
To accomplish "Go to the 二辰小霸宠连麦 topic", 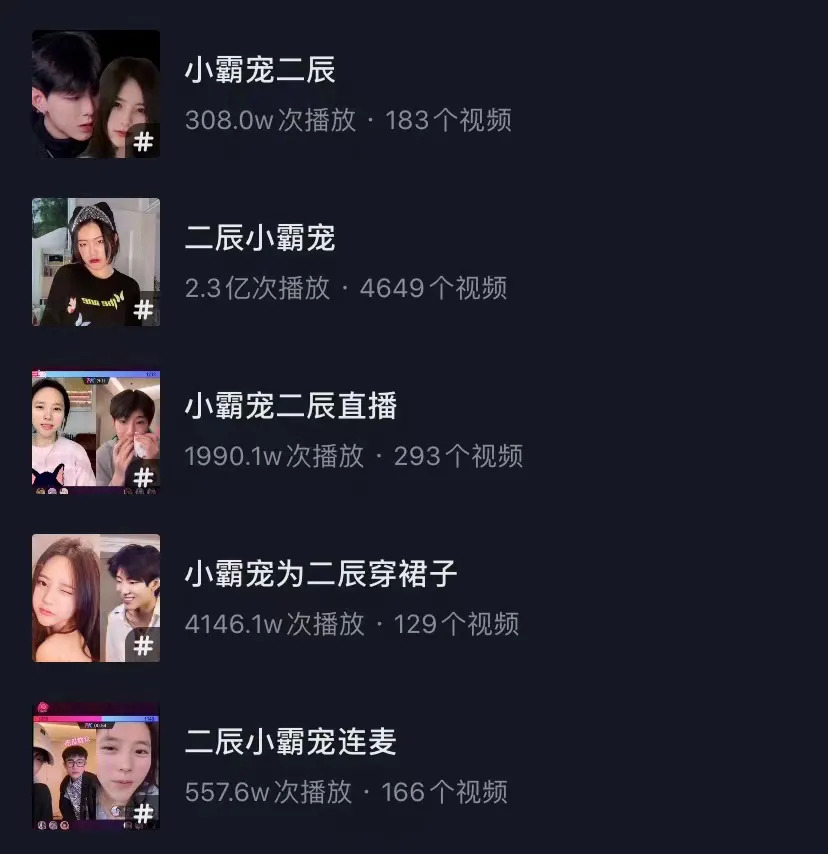I will pyautogui.click(x=291, y=743).
